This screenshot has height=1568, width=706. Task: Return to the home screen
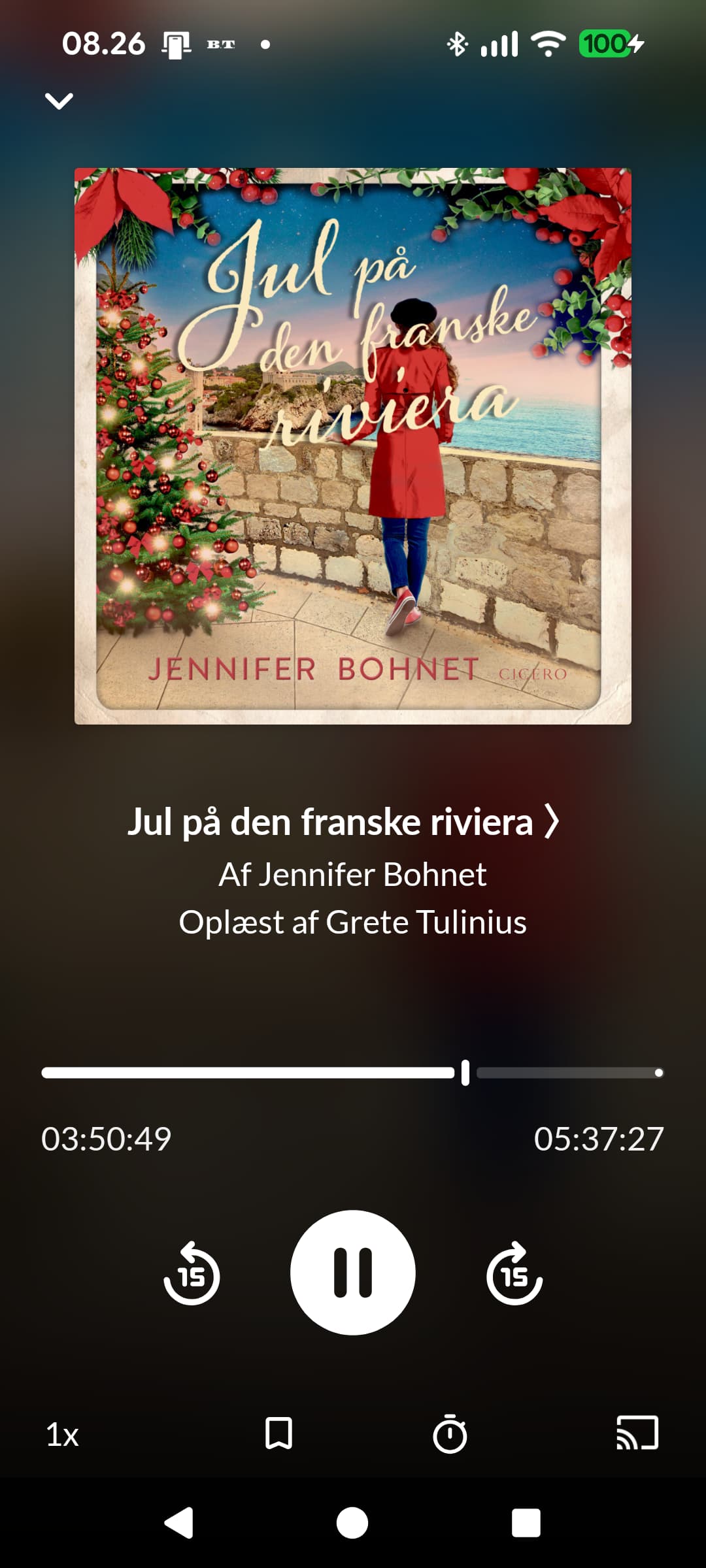tap(352, 1523)
